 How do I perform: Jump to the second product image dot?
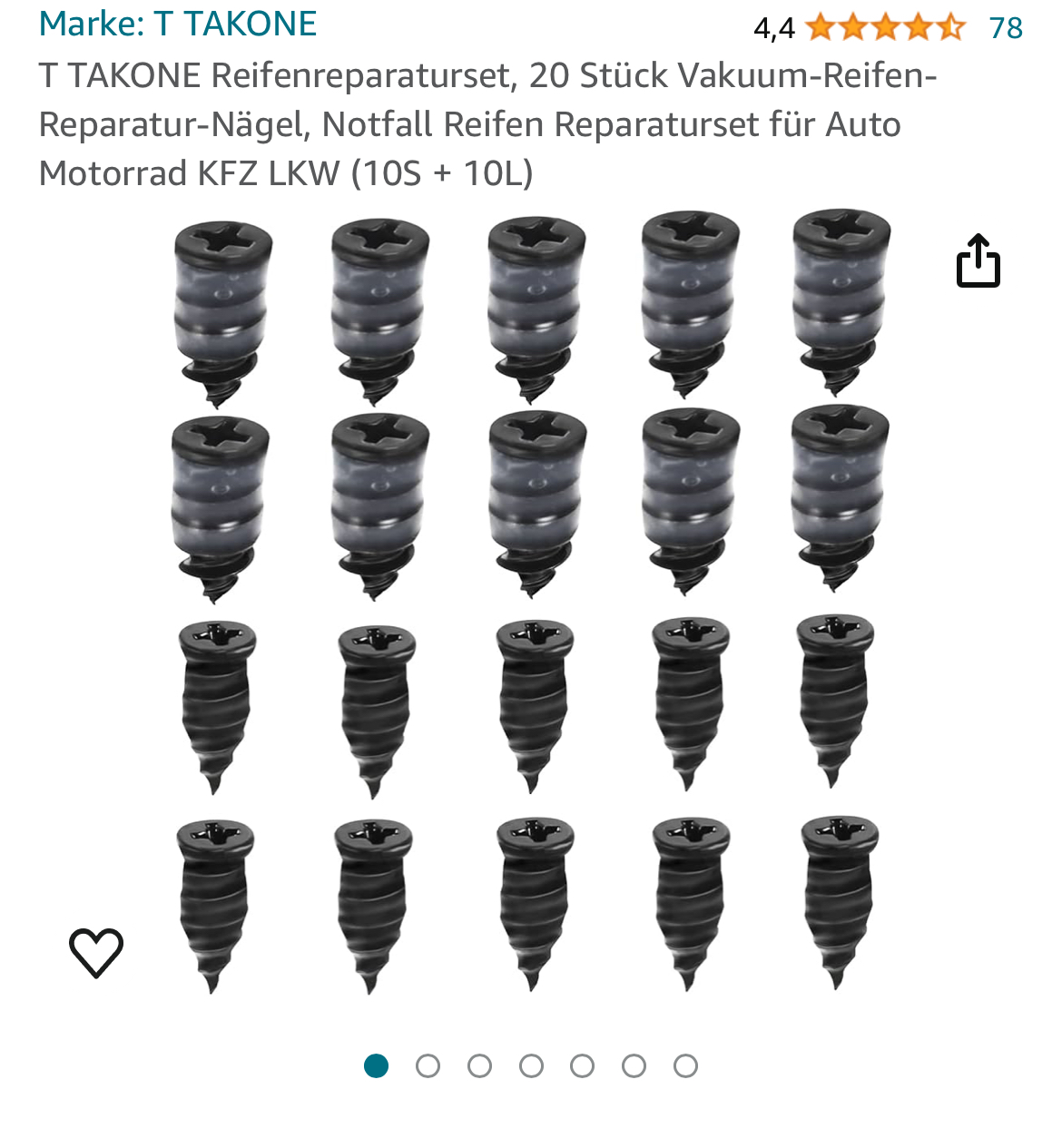click(x=428, y=1065)
